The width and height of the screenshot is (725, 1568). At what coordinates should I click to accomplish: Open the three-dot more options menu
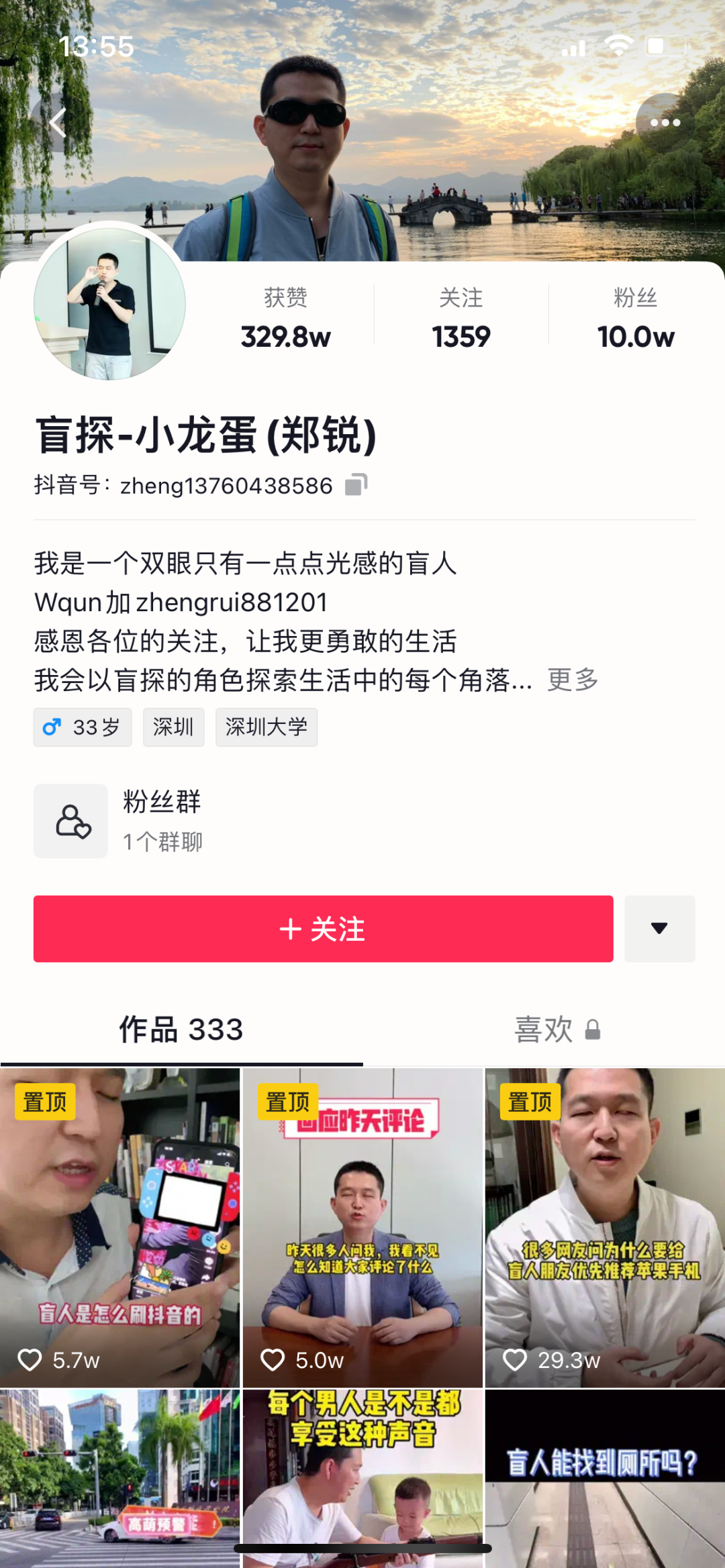pyautogui.click(x=665, y=122)
